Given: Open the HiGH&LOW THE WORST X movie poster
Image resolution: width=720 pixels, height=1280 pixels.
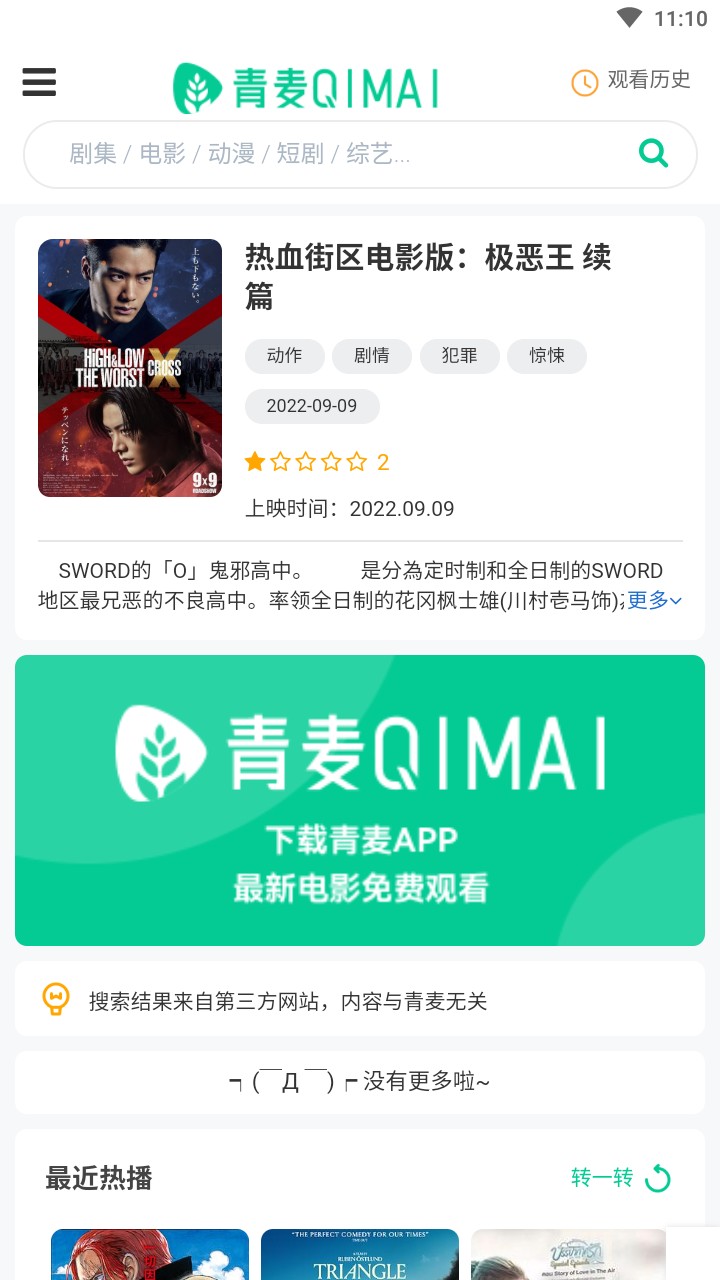Looking at the screenshot, I should pos(130,367).
